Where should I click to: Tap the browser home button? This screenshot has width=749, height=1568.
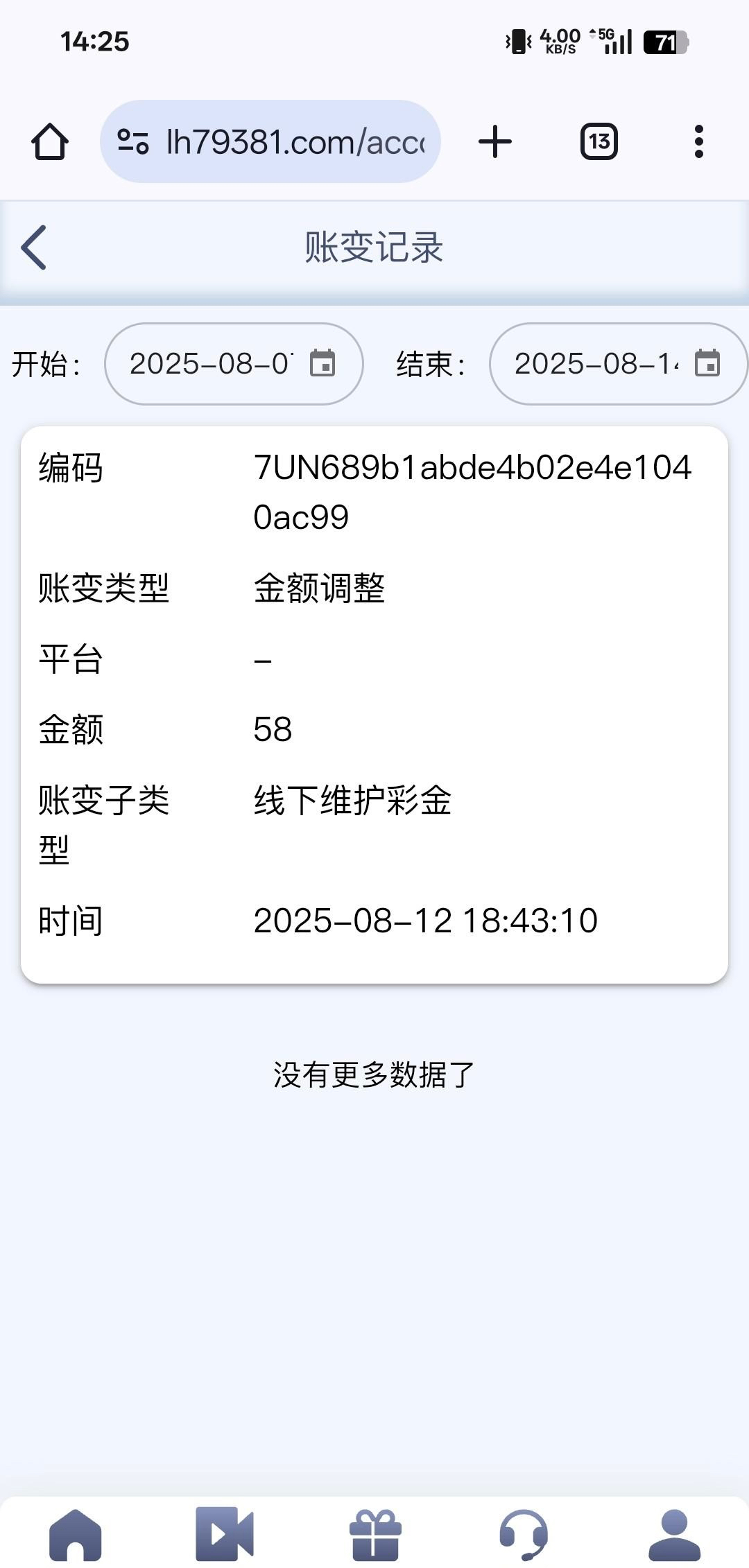click(x=50, y=142)
